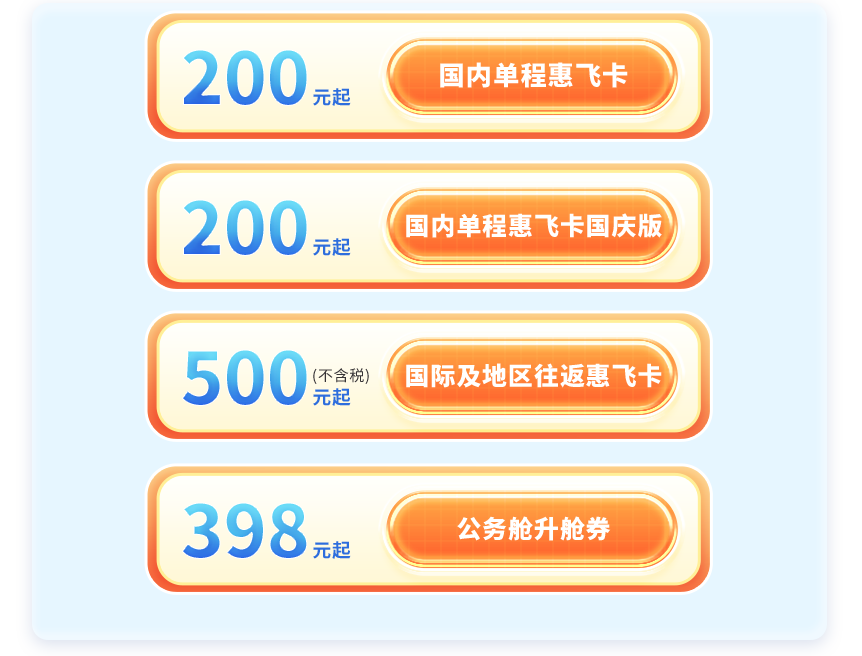Tap the 公务舱升舱券 button
The width and height of the screenshot is (862, 656).
(x=532, y=529)
